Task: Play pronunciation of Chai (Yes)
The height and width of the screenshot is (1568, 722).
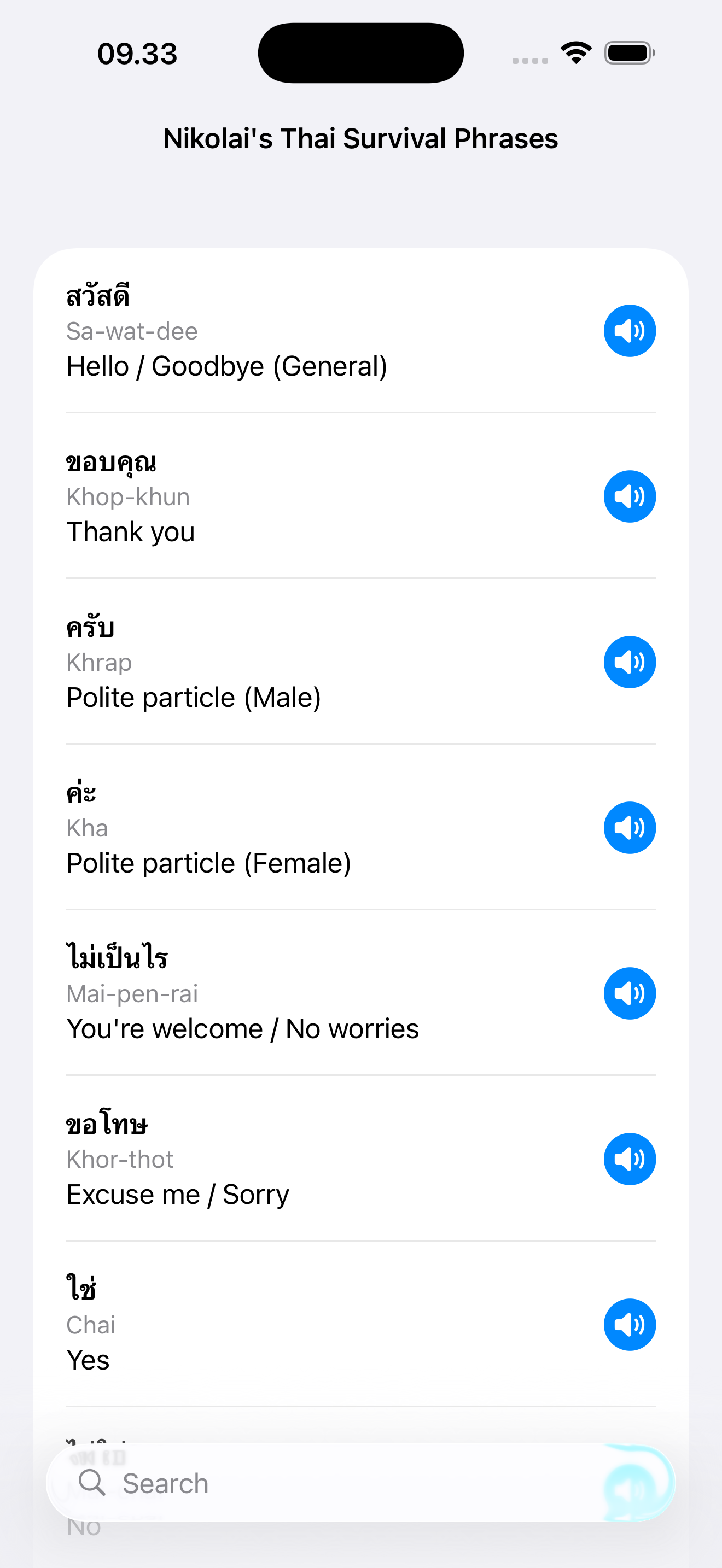Action: pos(630,1325)
